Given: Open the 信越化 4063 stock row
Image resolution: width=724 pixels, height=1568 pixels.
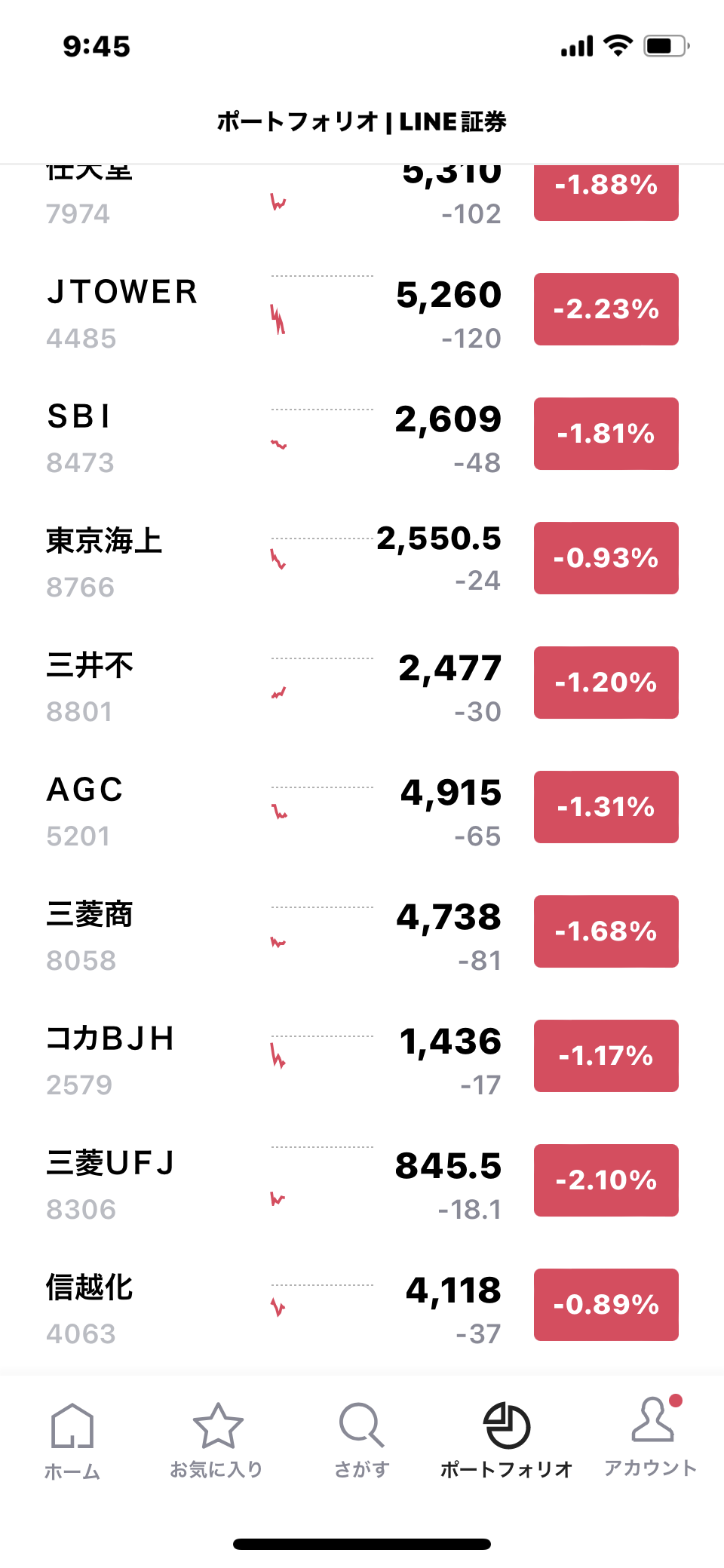Looking at the screenshot, I should (x=362, y=1305).
